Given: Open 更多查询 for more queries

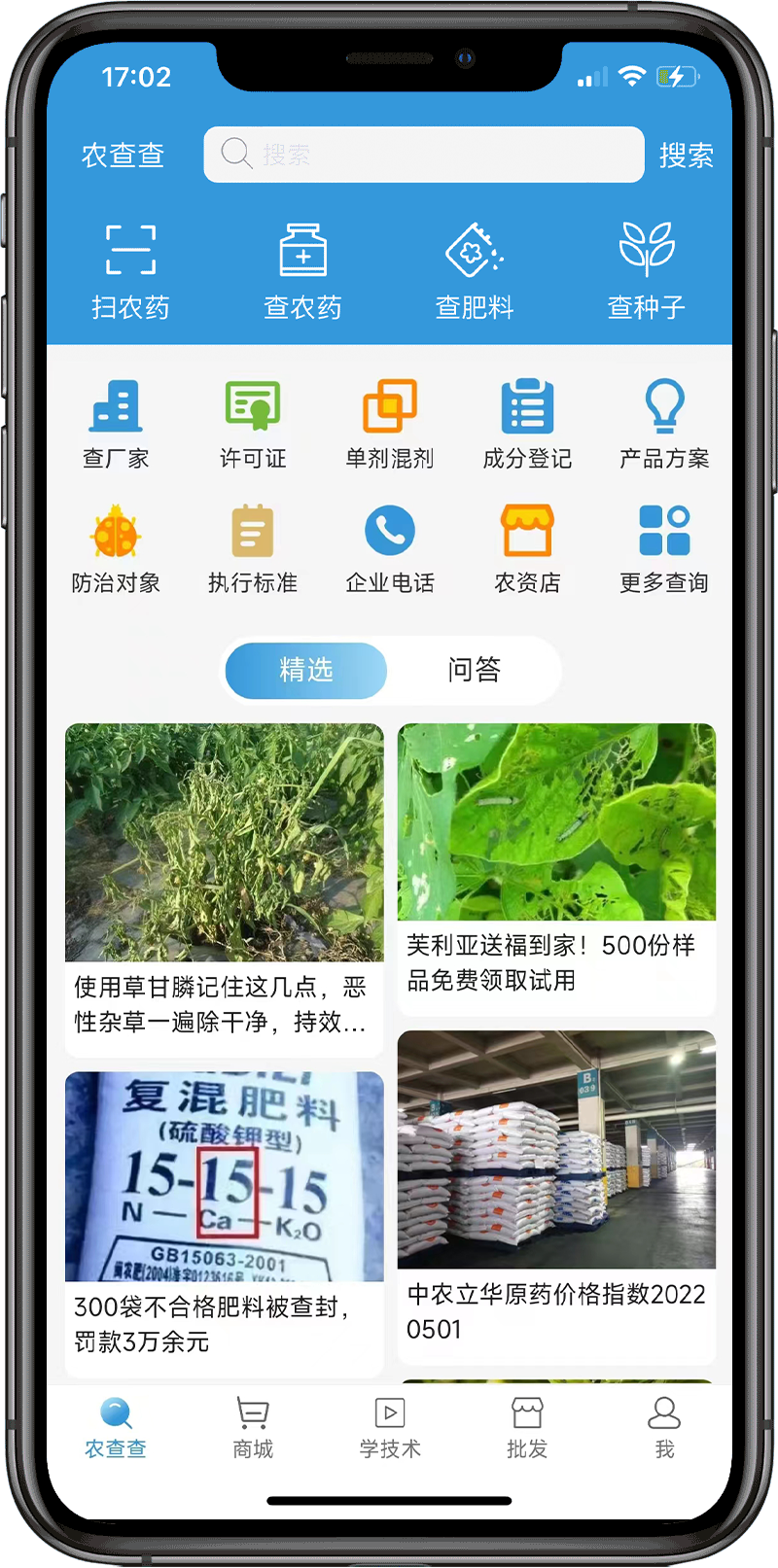Looking at the screenshot, I should click(664, 549).
